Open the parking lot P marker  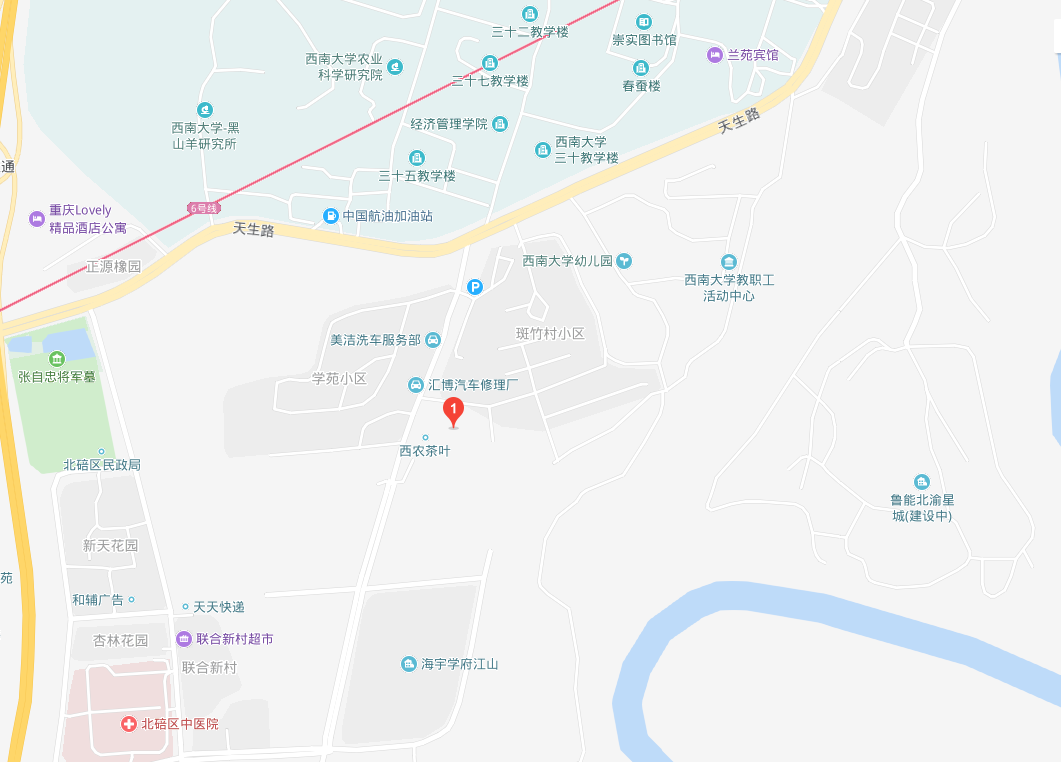(476, 288)
